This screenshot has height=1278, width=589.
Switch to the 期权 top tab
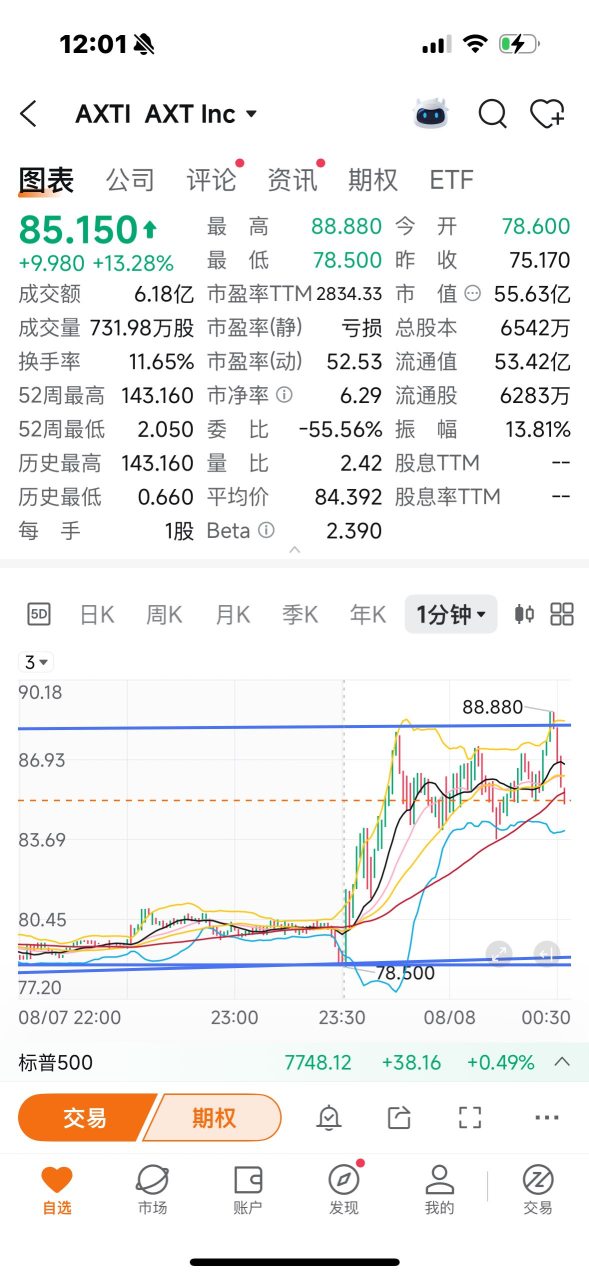coord(373,180)
